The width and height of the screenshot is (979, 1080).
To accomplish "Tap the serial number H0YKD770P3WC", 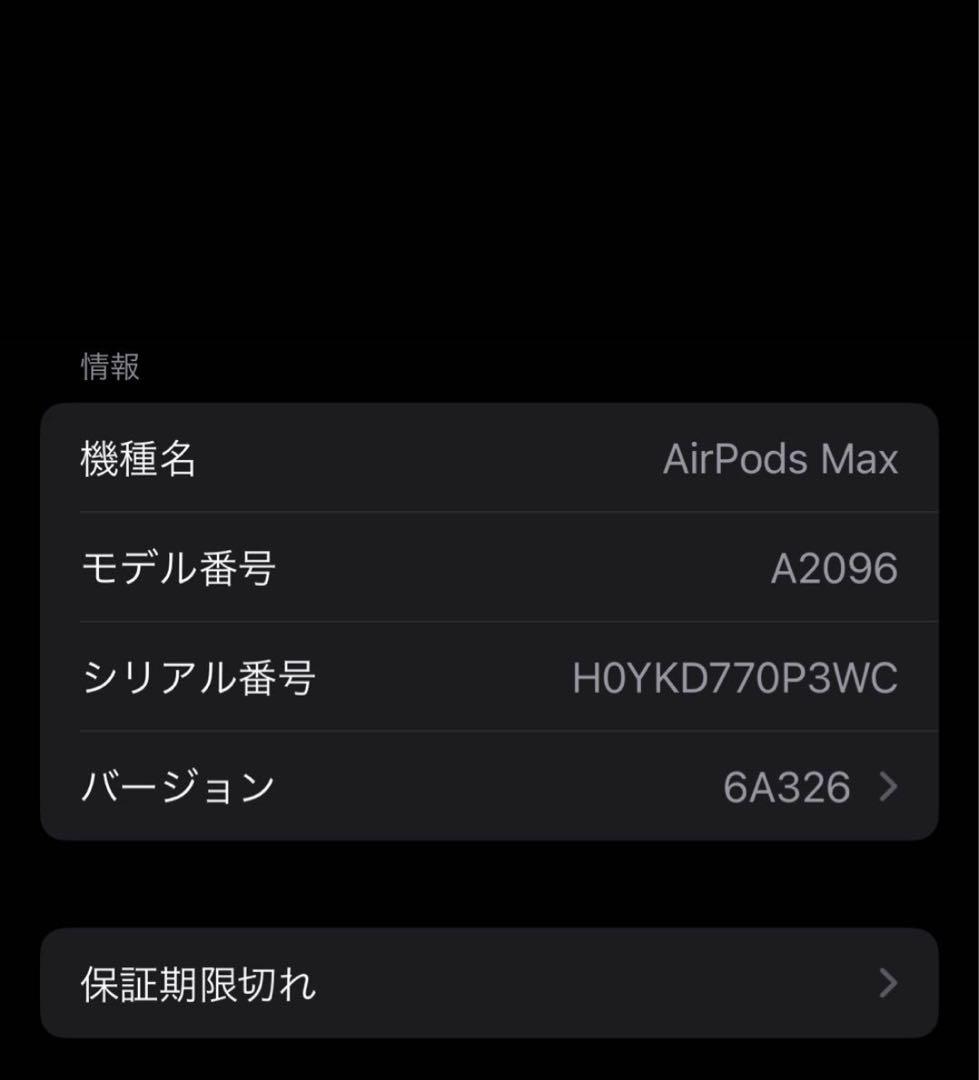I will click(x=737, y=677).
